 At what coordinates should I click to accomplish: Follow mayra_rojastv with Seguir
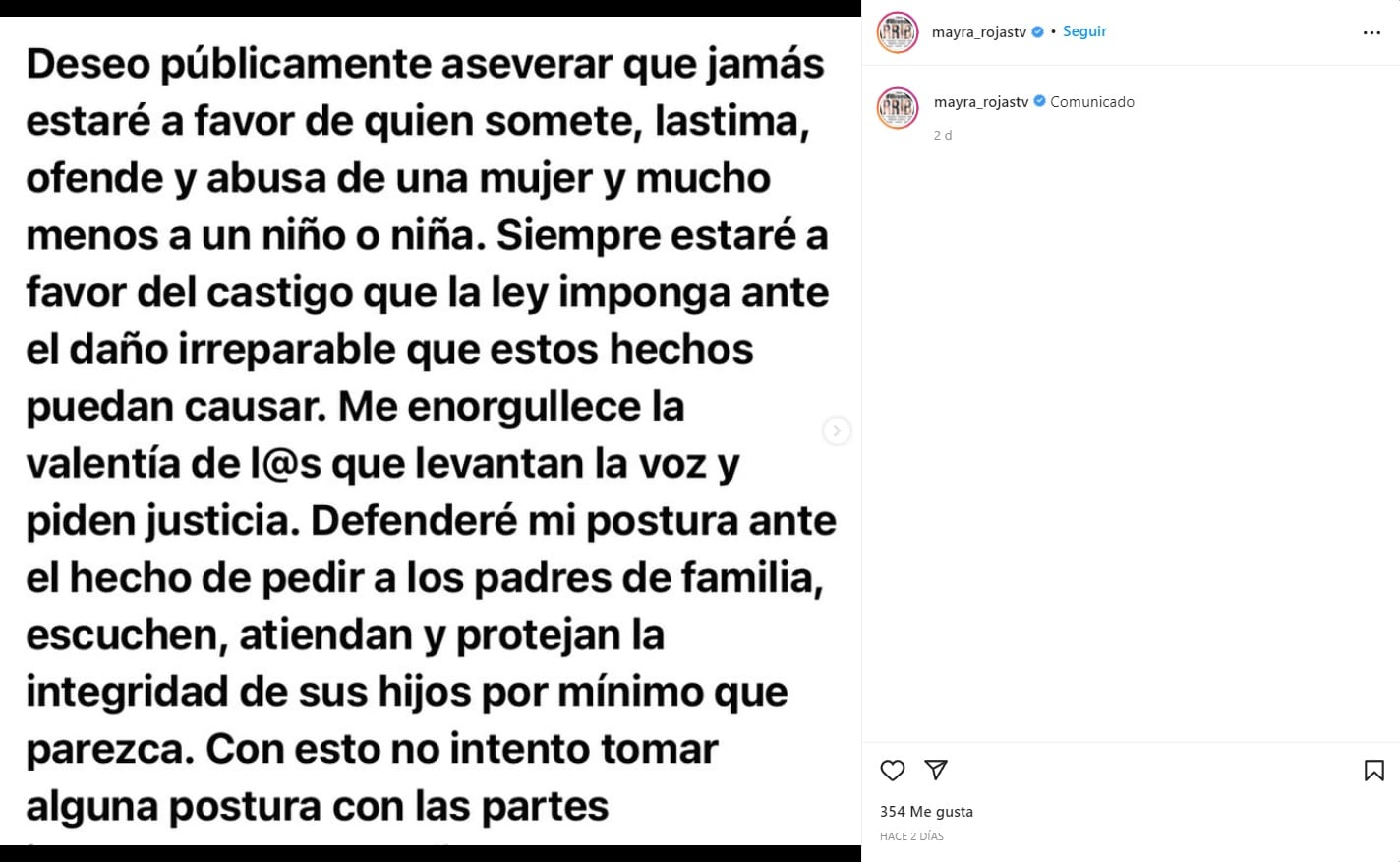1084,31
